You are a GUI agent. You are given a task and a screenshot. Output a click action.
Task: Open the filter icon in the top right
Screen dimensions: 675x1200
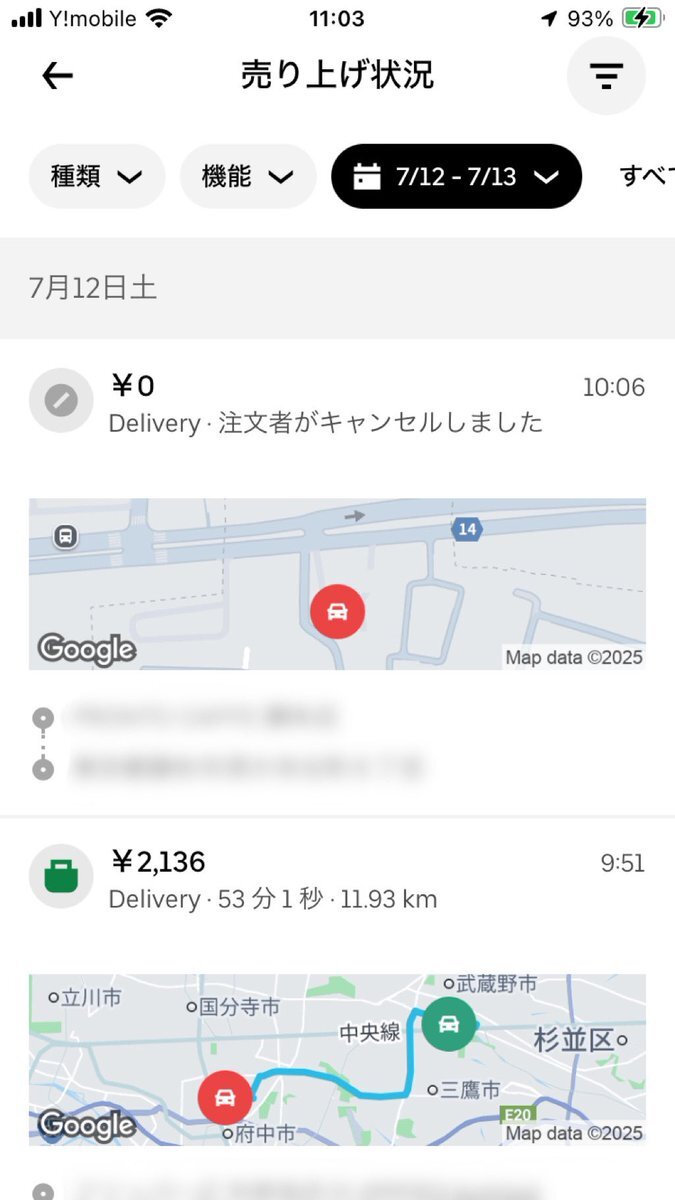pos(606,75)
